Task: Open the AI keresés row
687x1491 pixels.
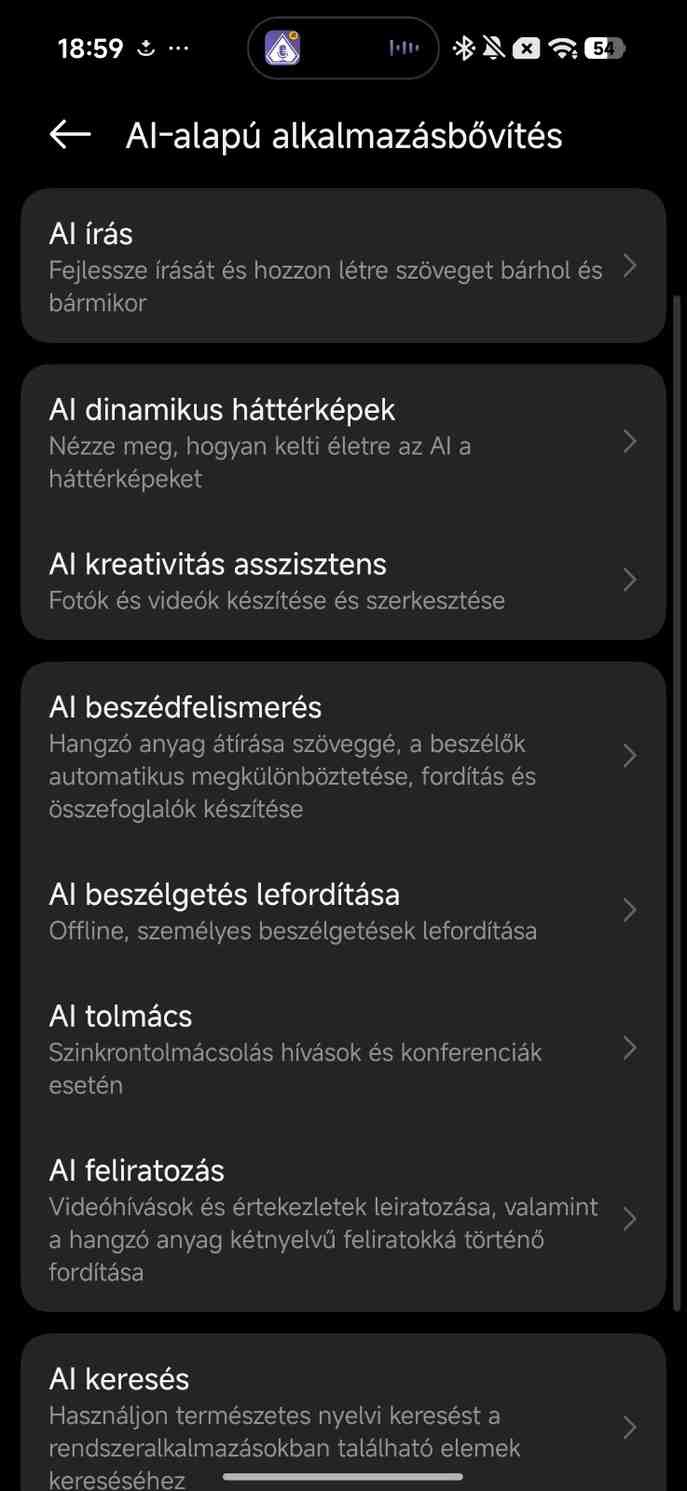Action: coord(342,1425)
